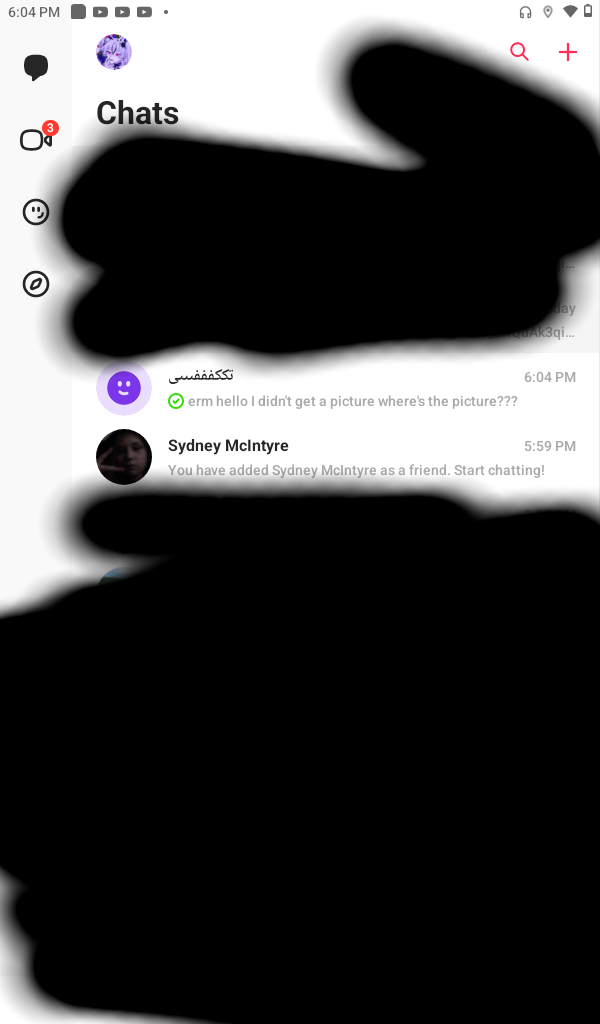The height and width of the screenshot is (1024, 600).
Task: Switch to the smiley face tab
Action: 36,212
